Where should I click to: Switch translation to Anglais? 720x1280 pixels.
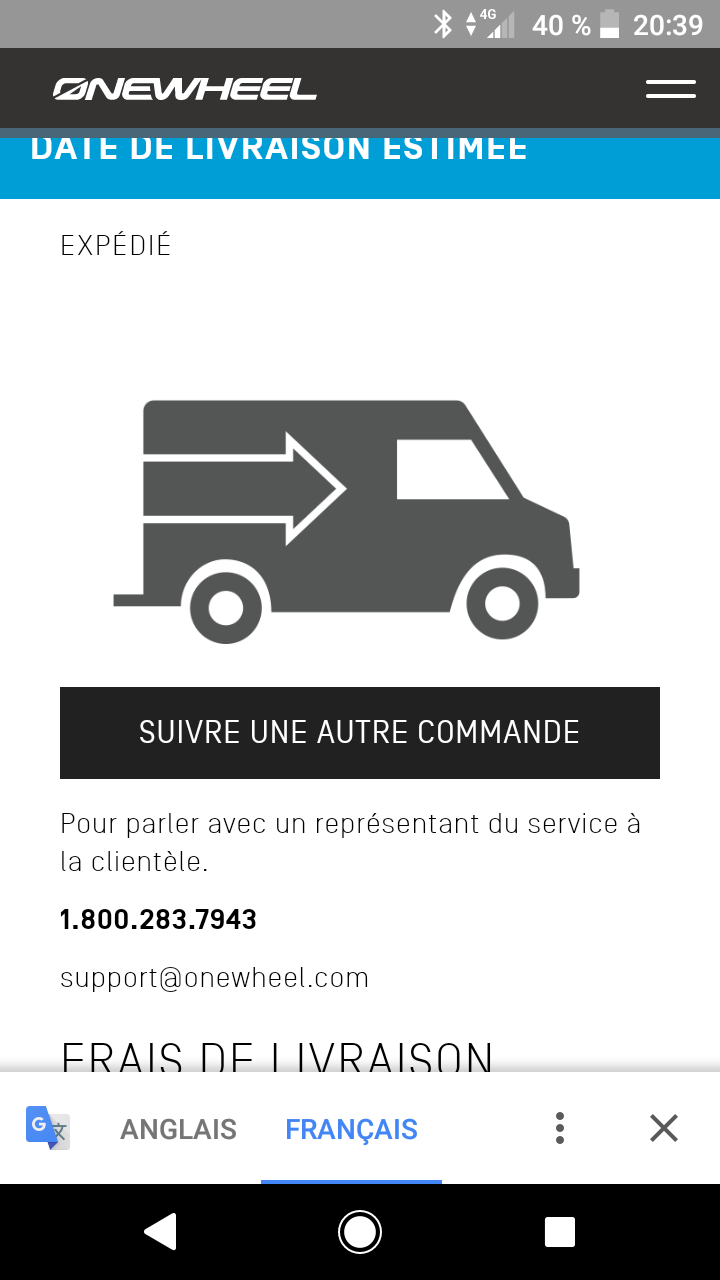pyautogui.click(x=178, y=1129)
